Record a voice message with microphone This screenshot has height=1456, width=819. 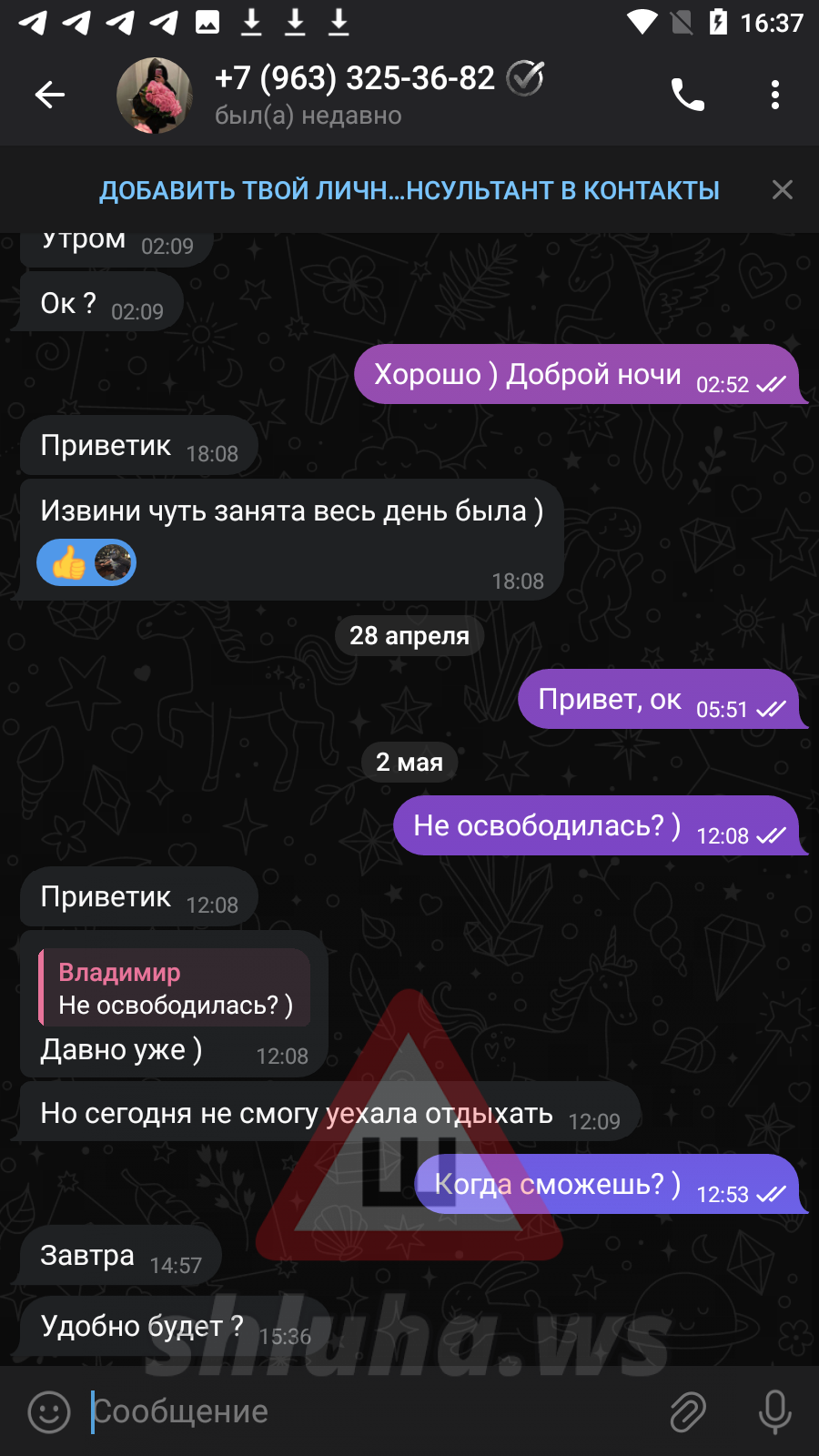tap(774, 1411)
